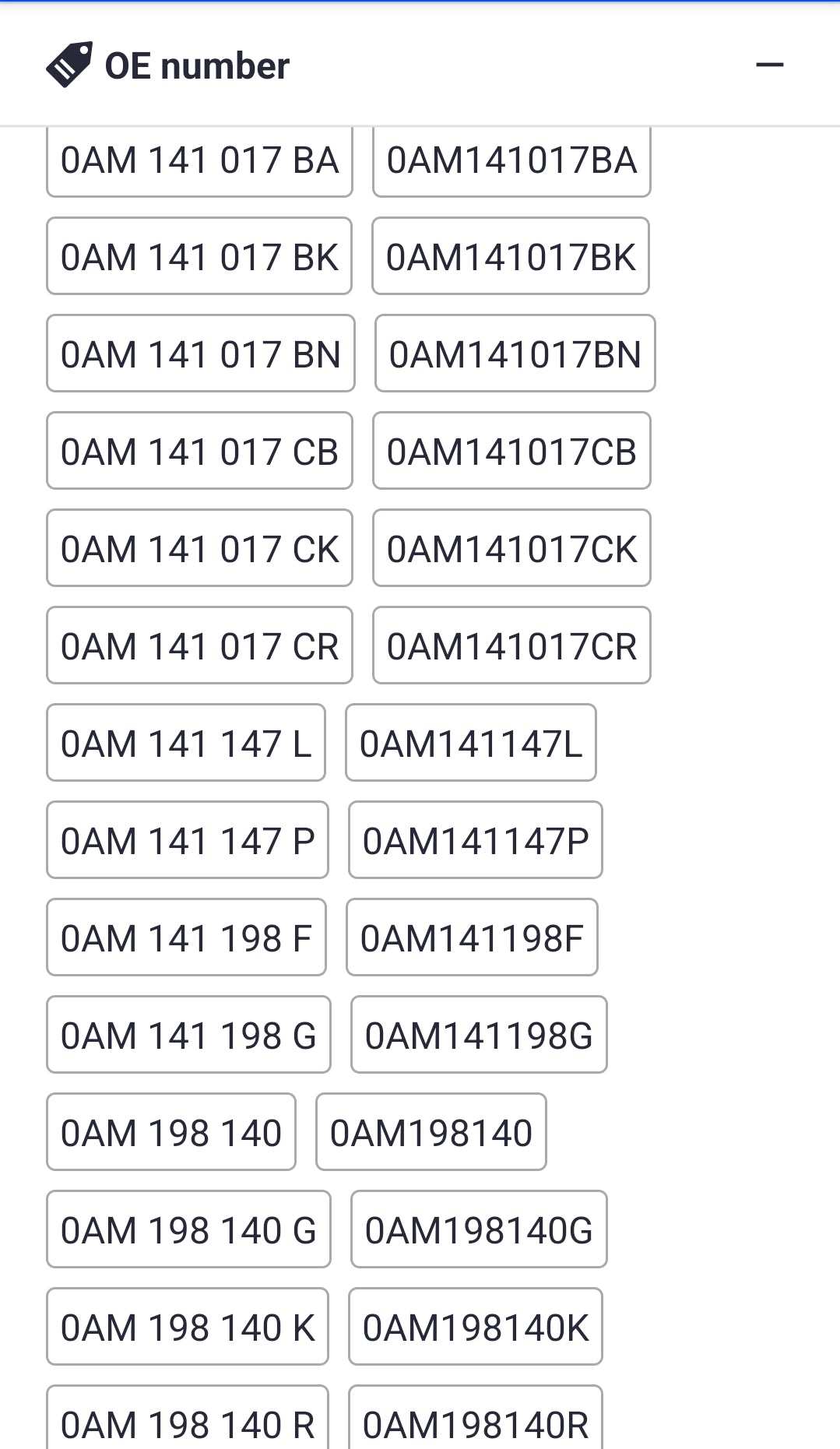The width and height of the screenshot is (840, 1449).
Task: Tap the 0AM141198G chip
Action: (x=479, y=1036)
